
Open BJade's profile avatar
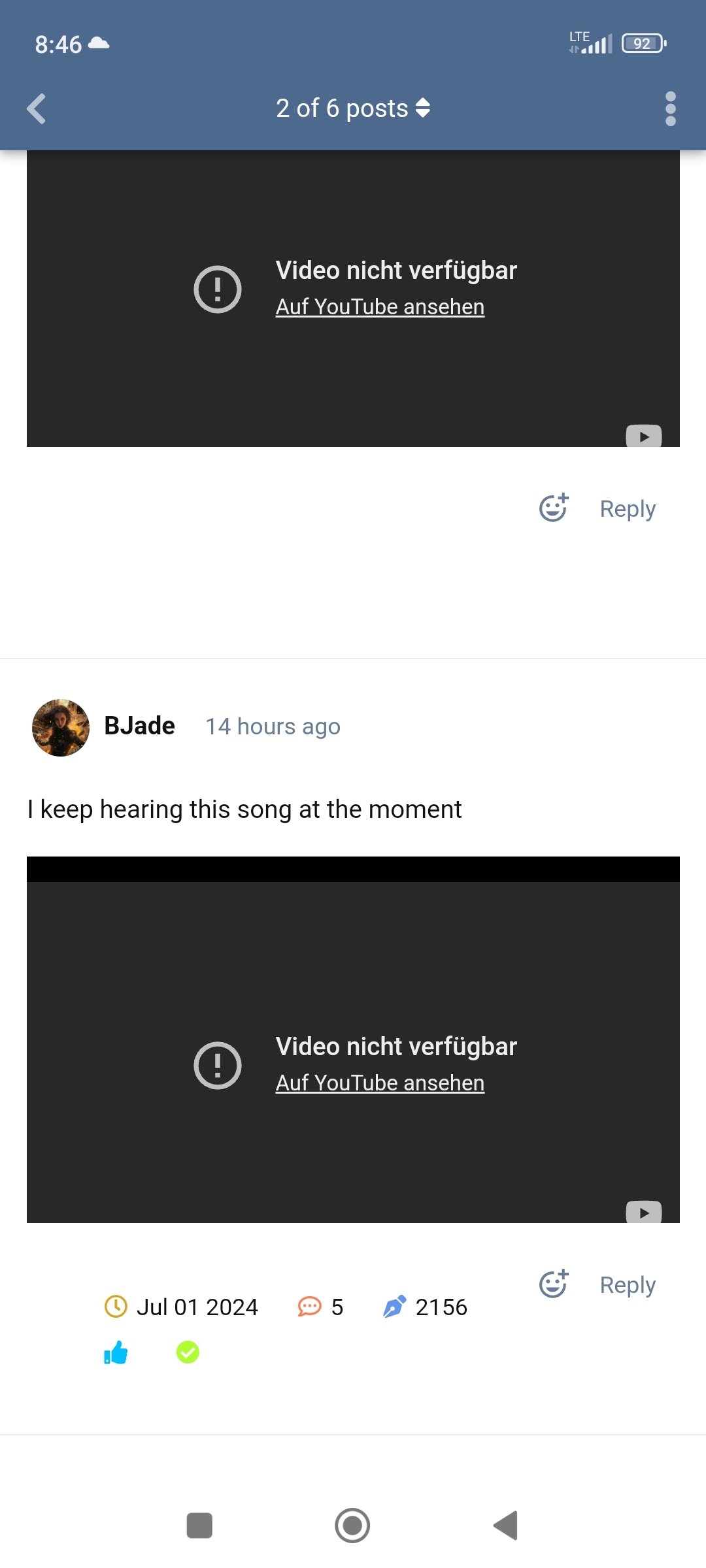pos(61,727)
